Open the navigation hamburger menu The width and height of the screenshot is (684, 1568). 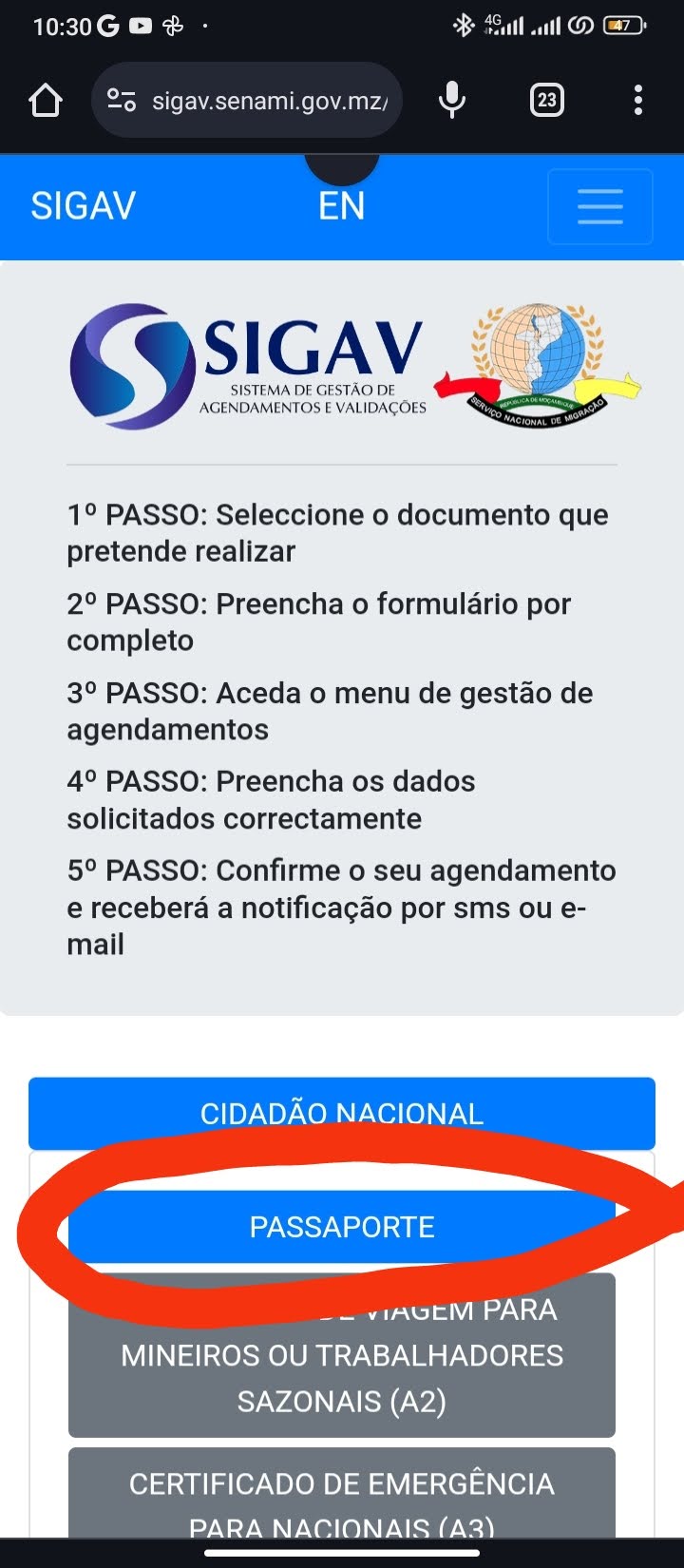point(599,206)
